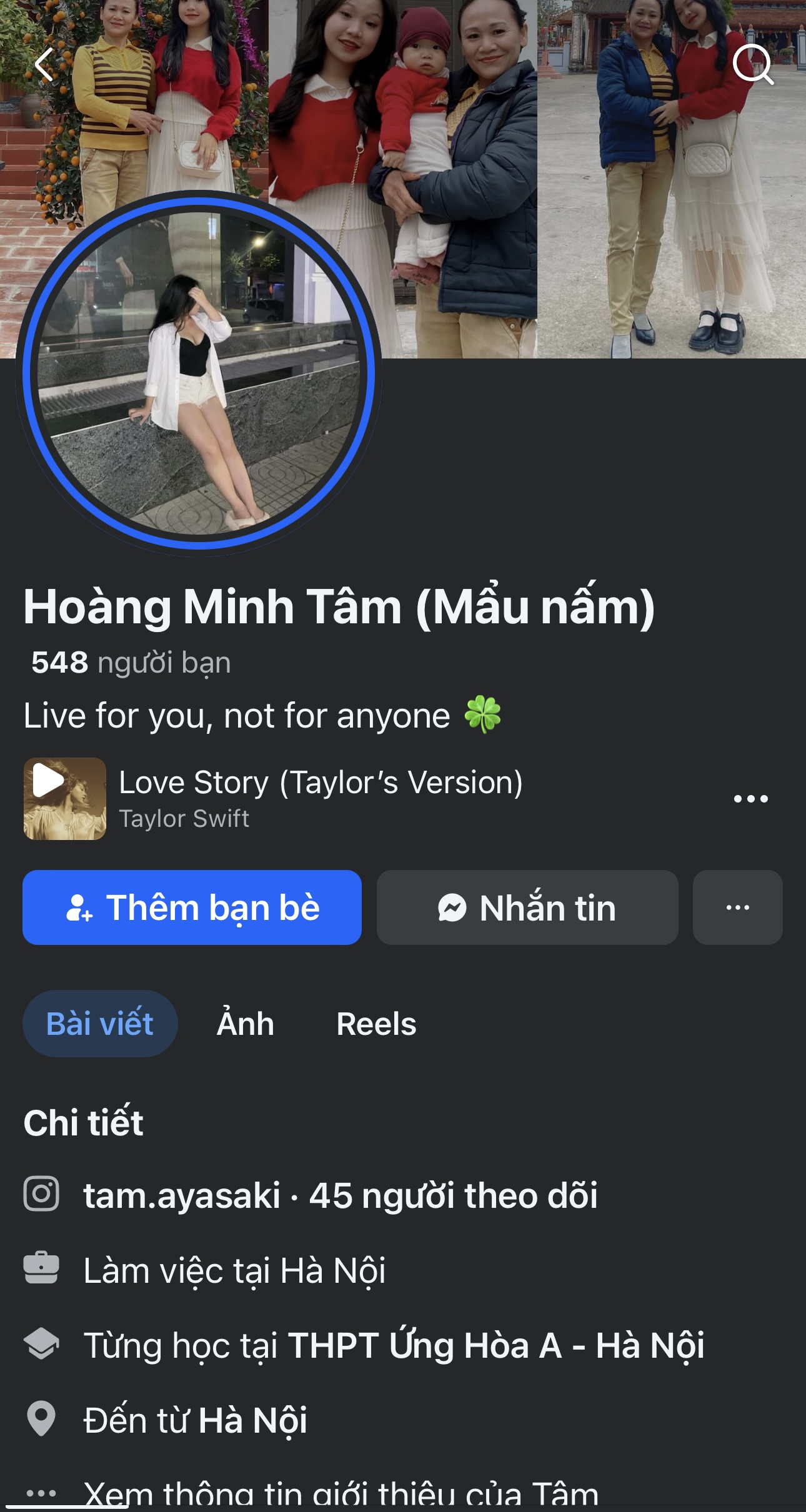
Task: Search within this profile
Action: [753, 65]
